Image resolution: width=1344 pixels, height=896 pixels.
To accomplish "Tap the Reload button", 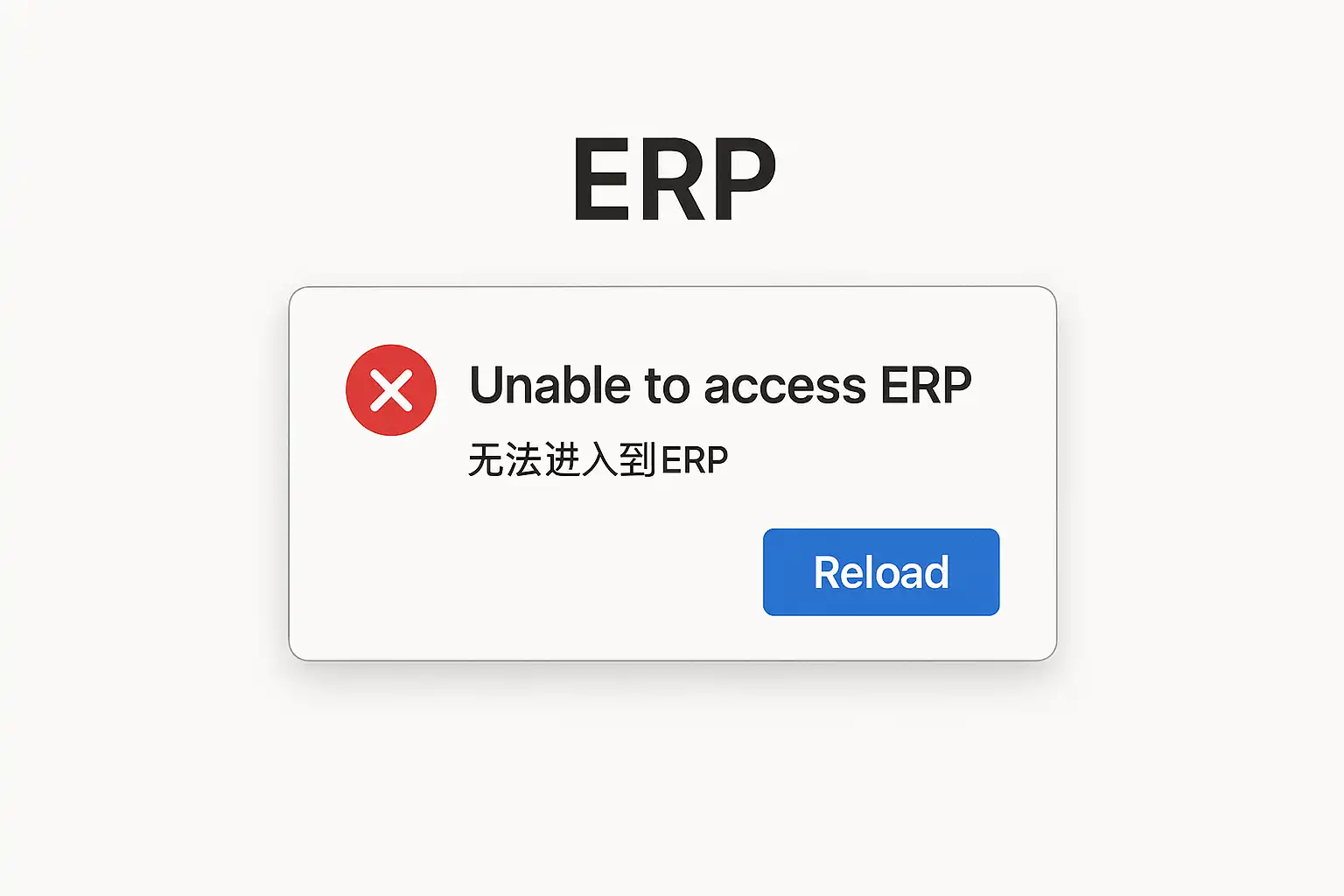I will point(880,572).
